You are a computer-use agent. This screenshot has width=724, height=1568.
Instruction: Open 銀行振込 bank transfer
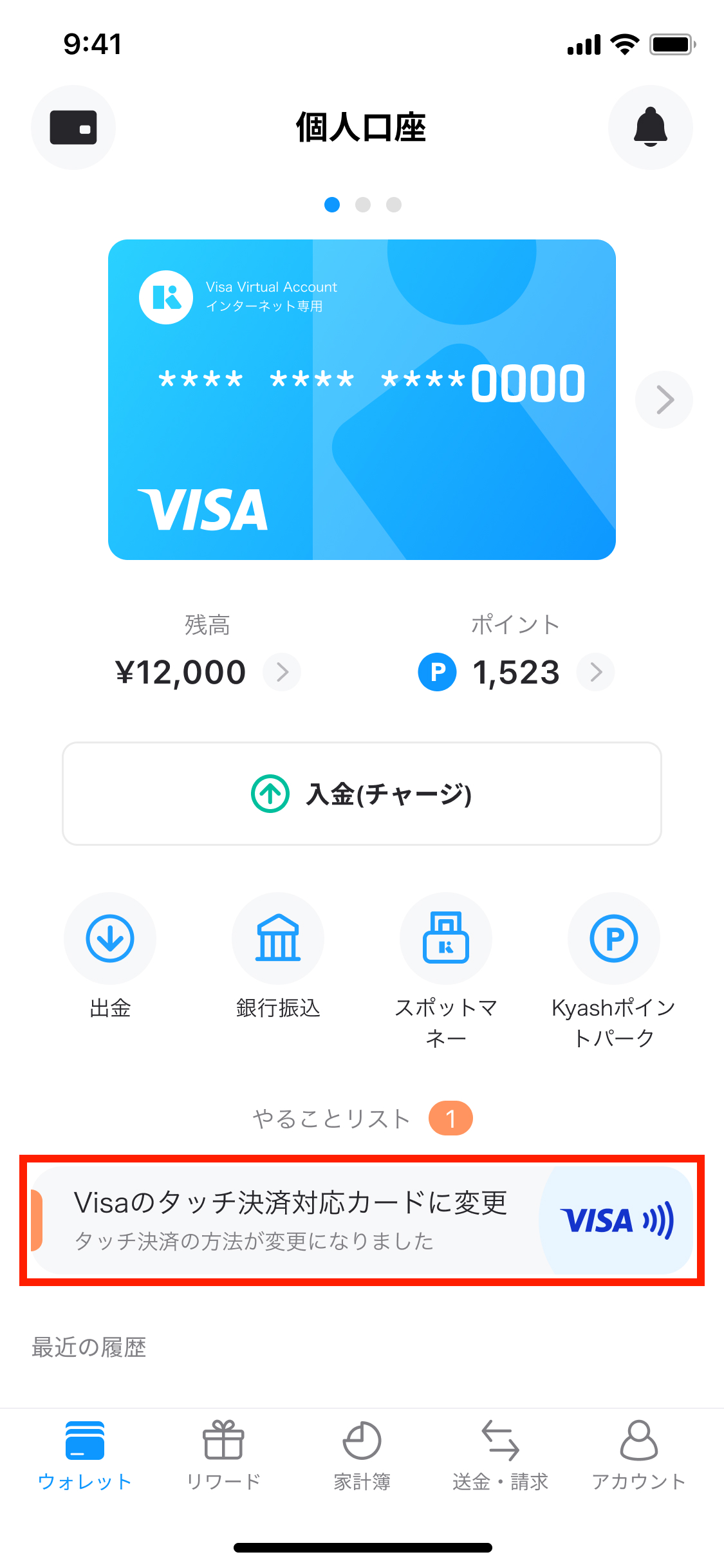(x=278, y=957)
